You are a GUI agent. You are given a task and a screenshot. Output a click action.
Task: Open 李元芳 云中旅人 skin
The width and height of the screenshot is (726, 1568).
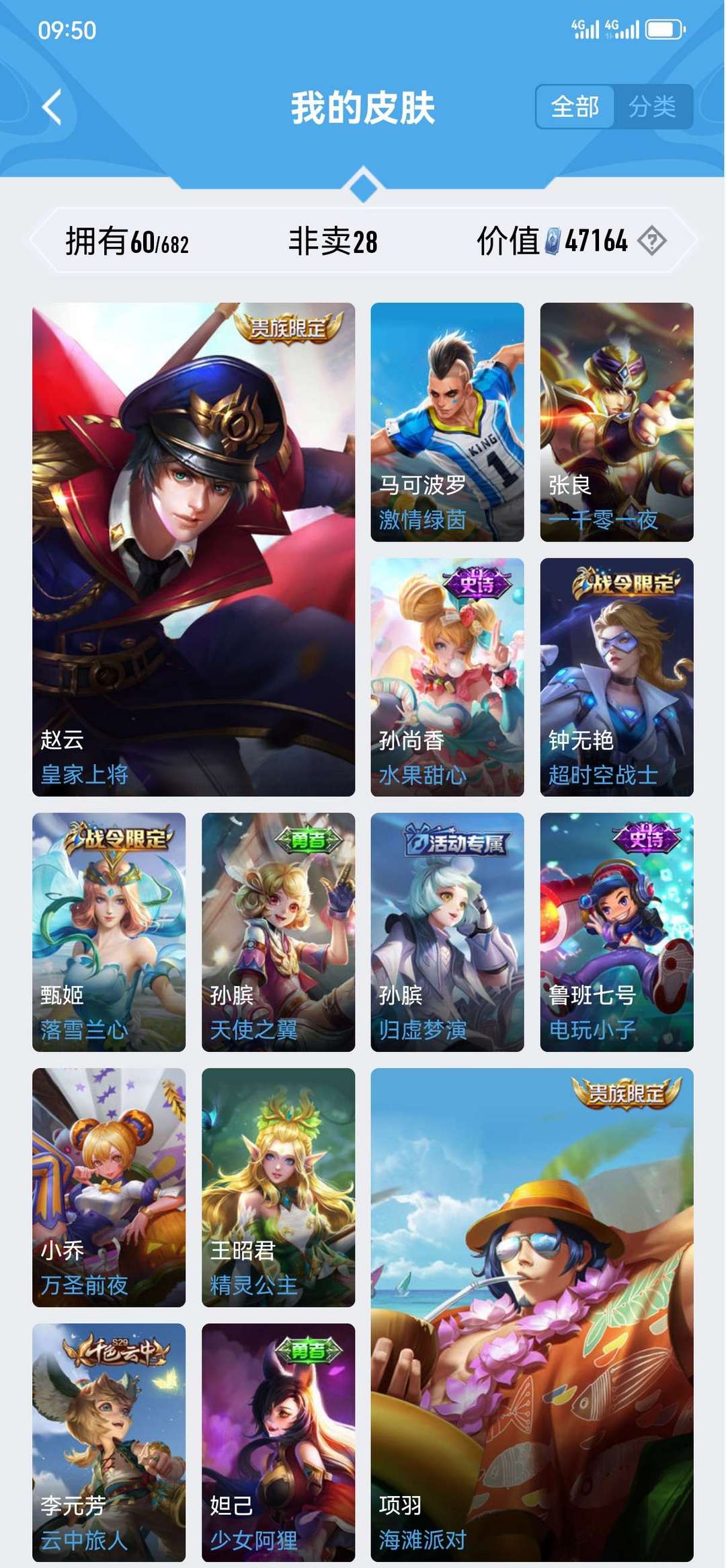click(x=109, y=1442)
